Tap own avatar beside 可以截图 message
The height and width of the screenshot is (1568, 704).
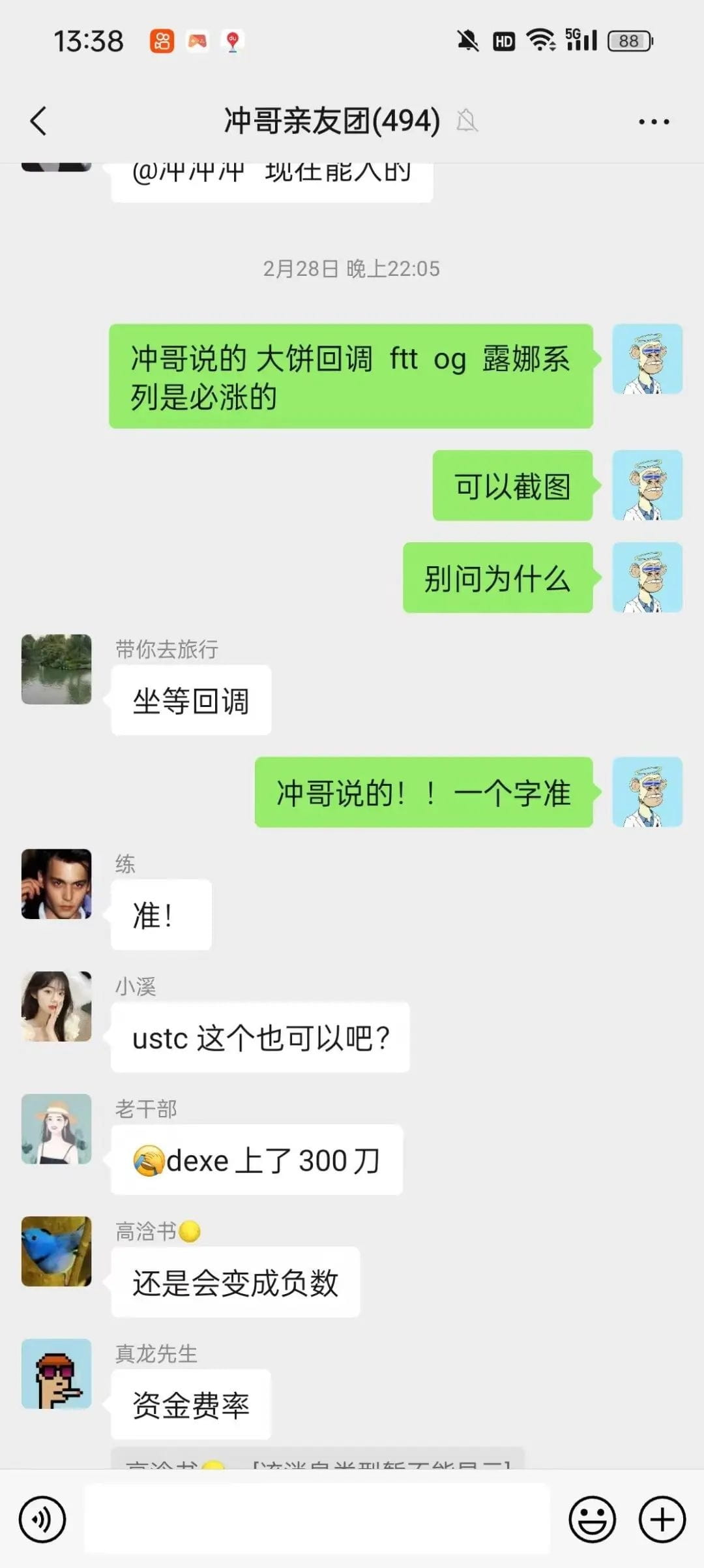coord(647,485)
